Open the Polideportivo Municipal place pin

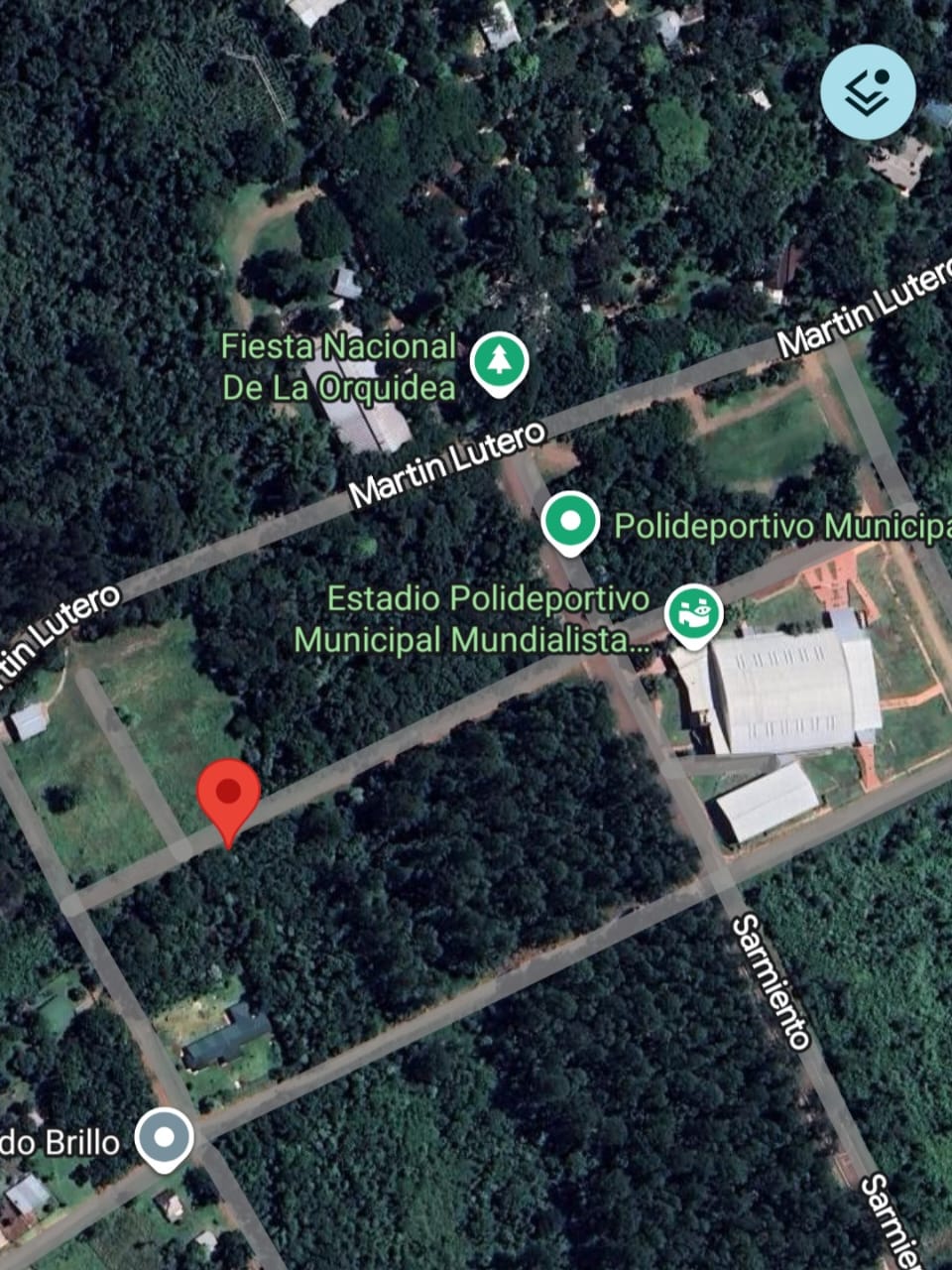point(570,521)
